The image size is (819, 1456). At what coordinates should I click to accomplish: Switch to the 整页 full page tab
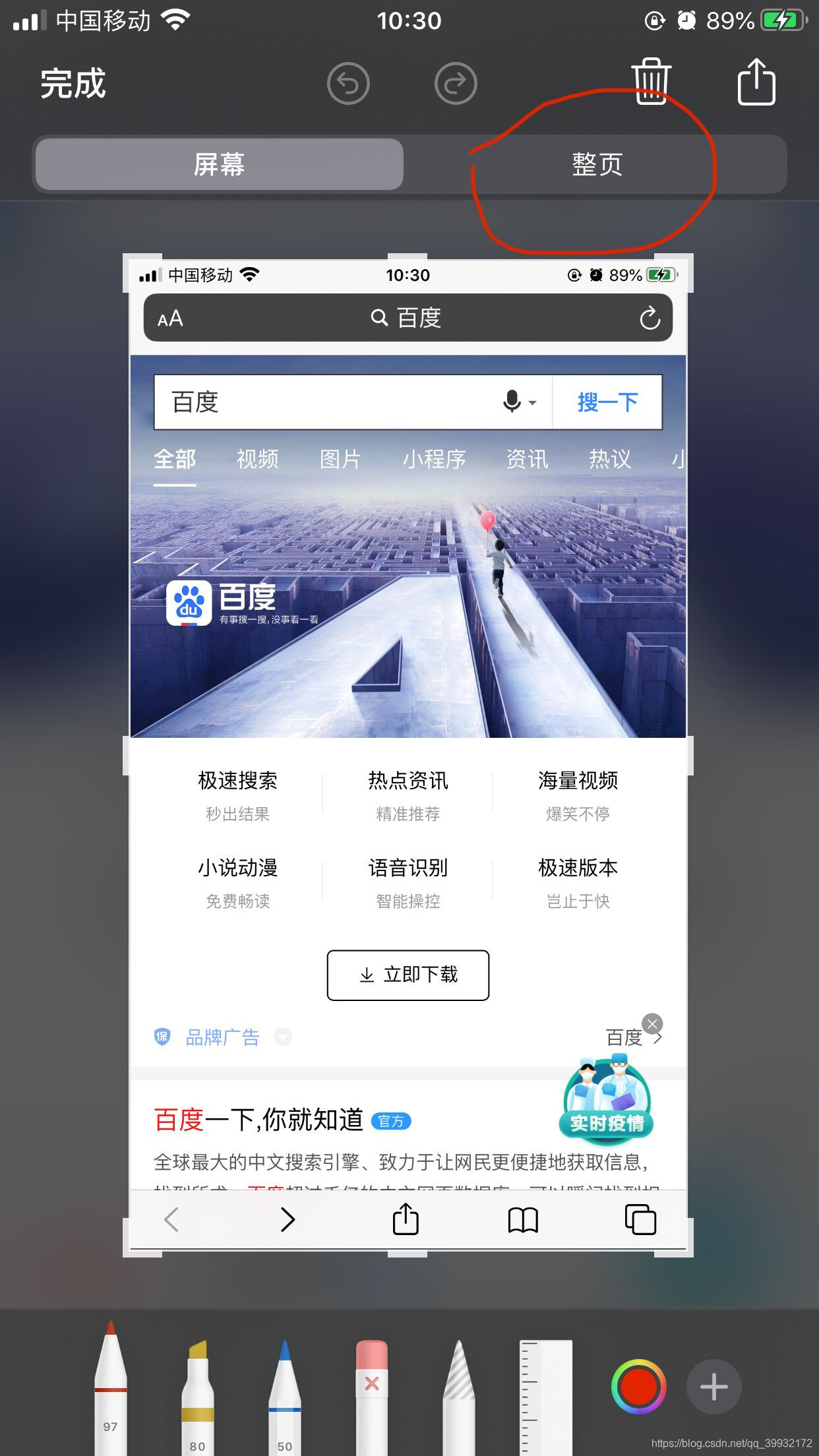pos(597,164)
